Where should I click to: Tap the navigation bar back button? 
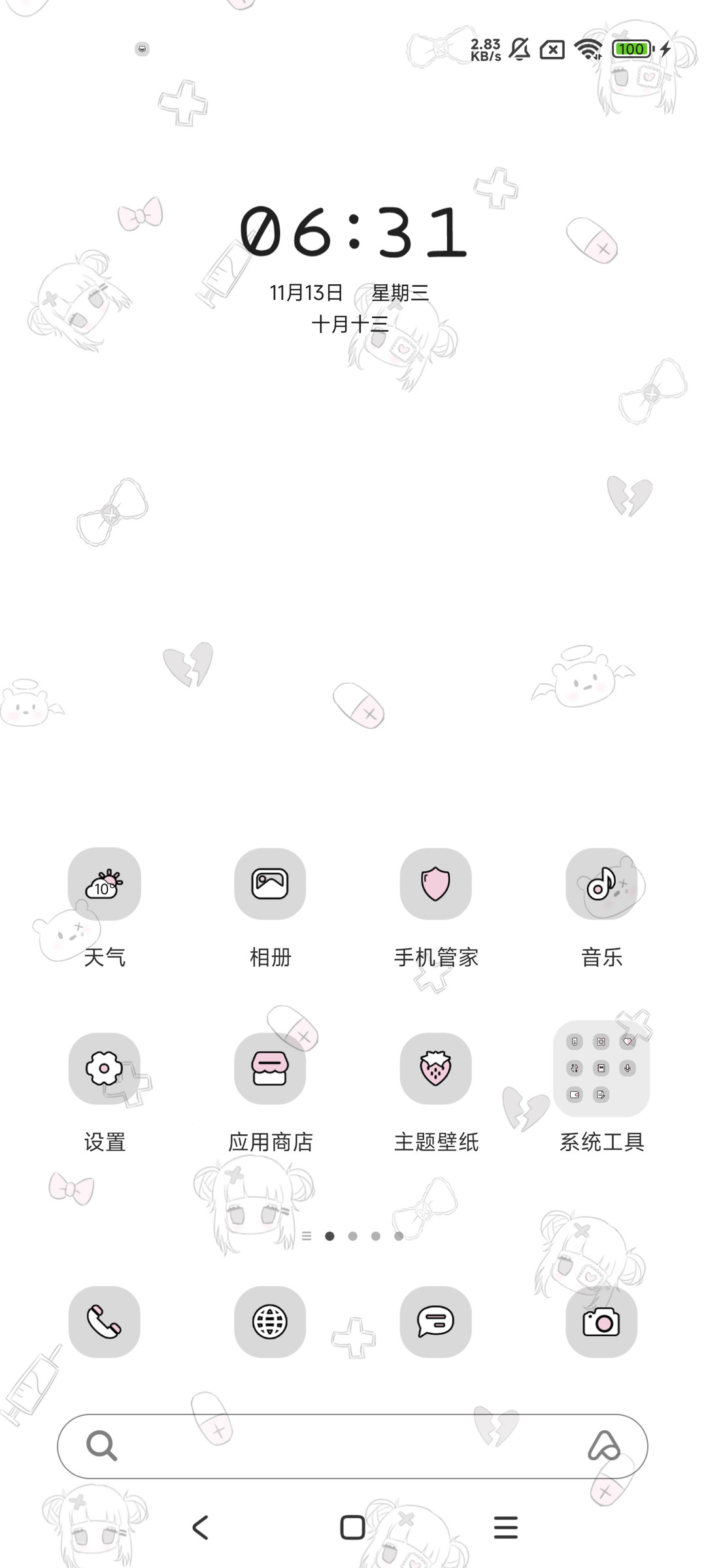pyautogui.click(x=200, y=1527)
